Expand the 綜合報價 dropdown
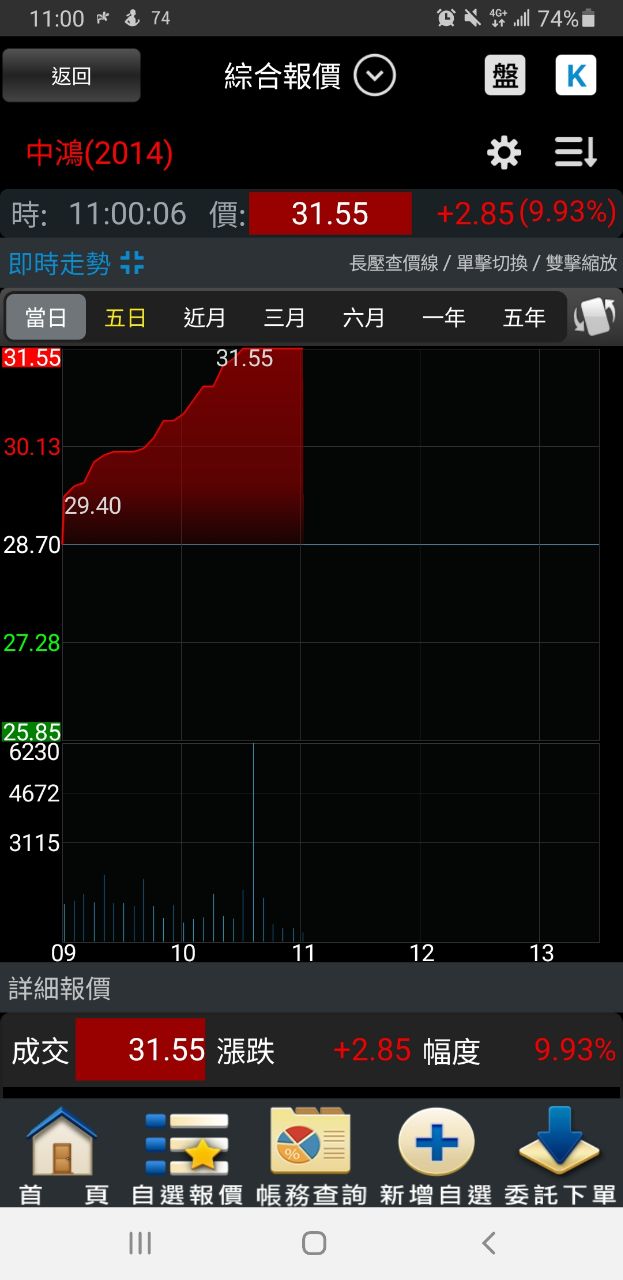623x1280 pixels. (x=375, y=76)
